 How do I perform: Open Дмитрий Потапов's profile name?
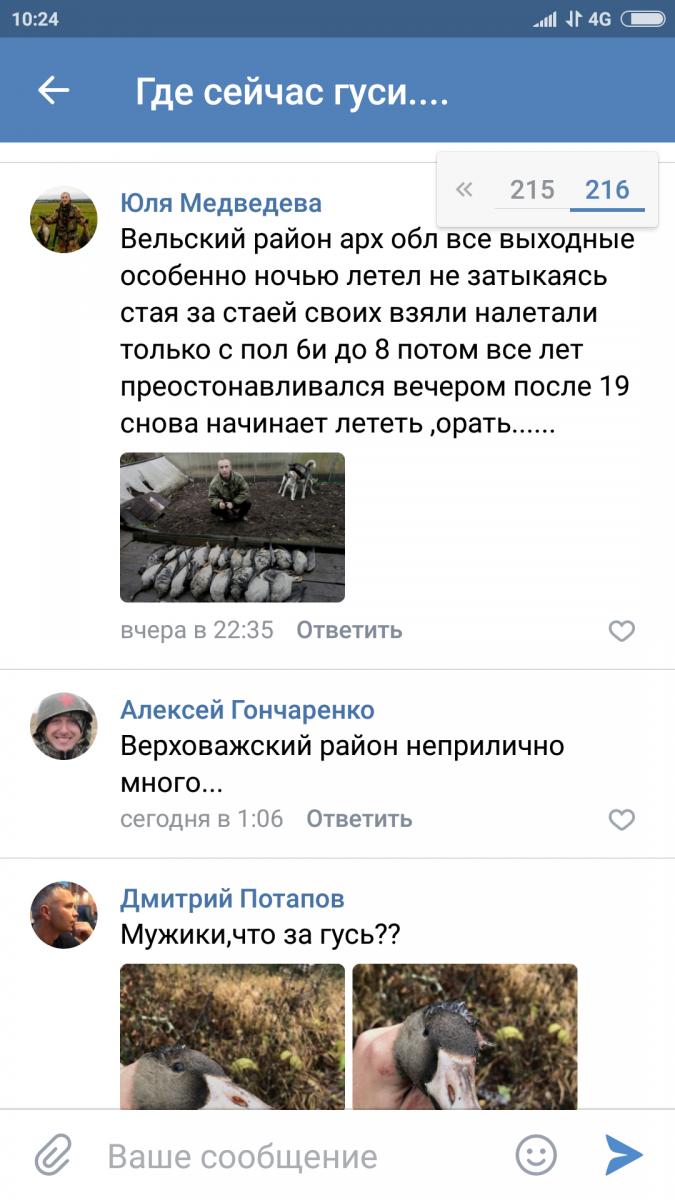(232, 899)
